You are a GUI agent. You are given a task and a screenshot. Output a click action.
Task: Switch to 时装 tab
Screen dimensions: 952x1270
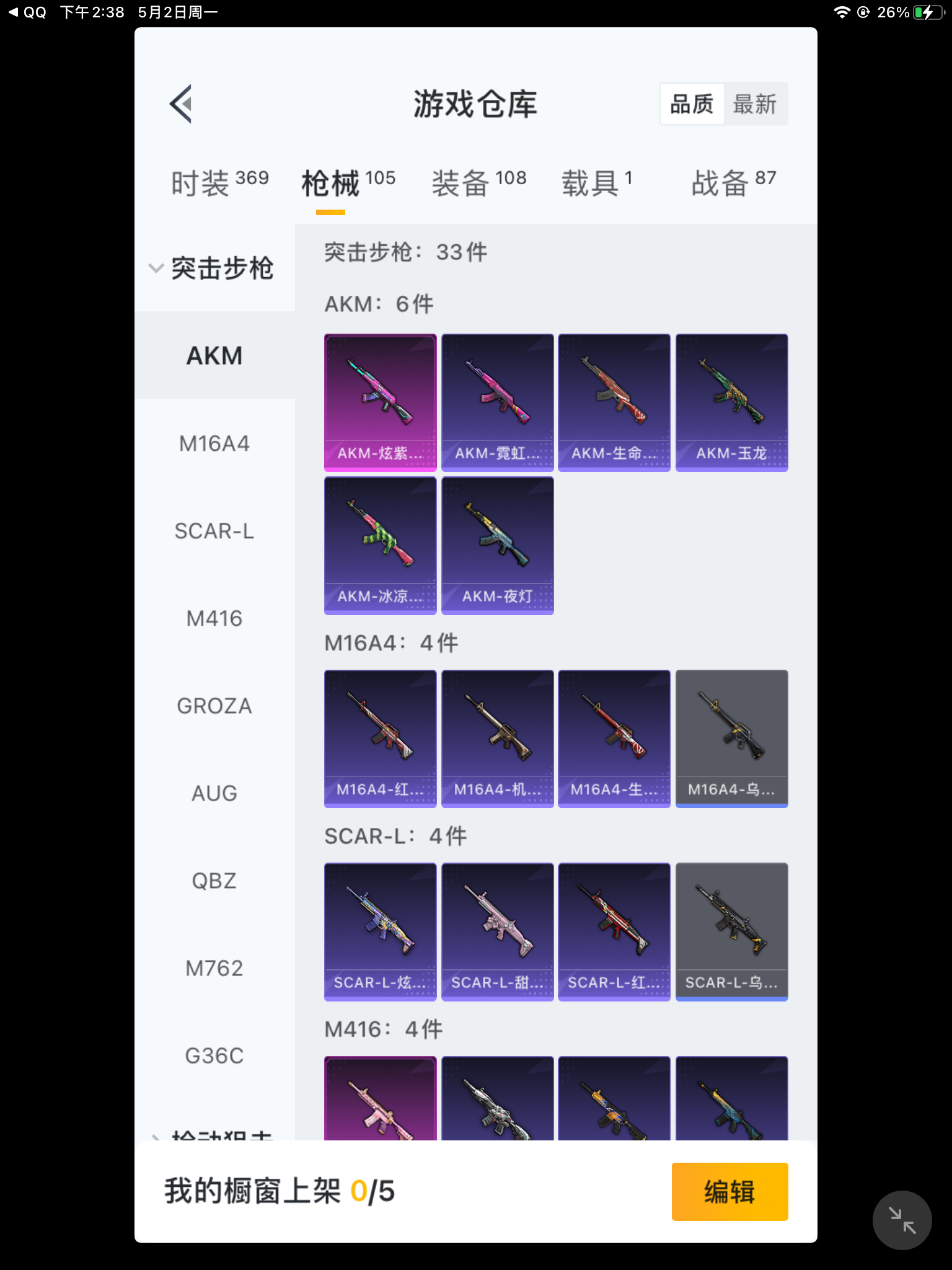219,183
